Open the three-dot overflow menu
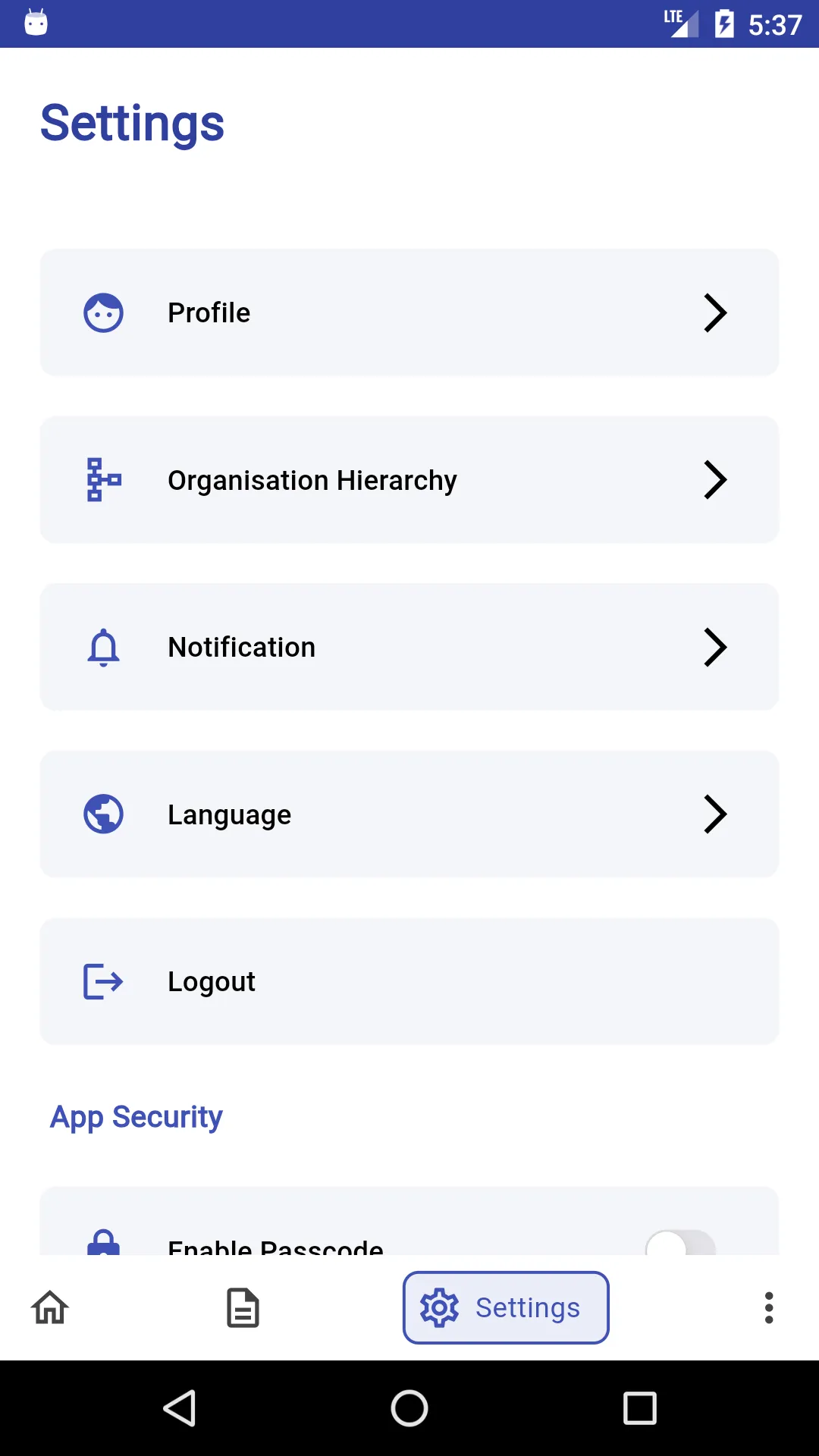Screen dimensions: 819x1456 769,1307
